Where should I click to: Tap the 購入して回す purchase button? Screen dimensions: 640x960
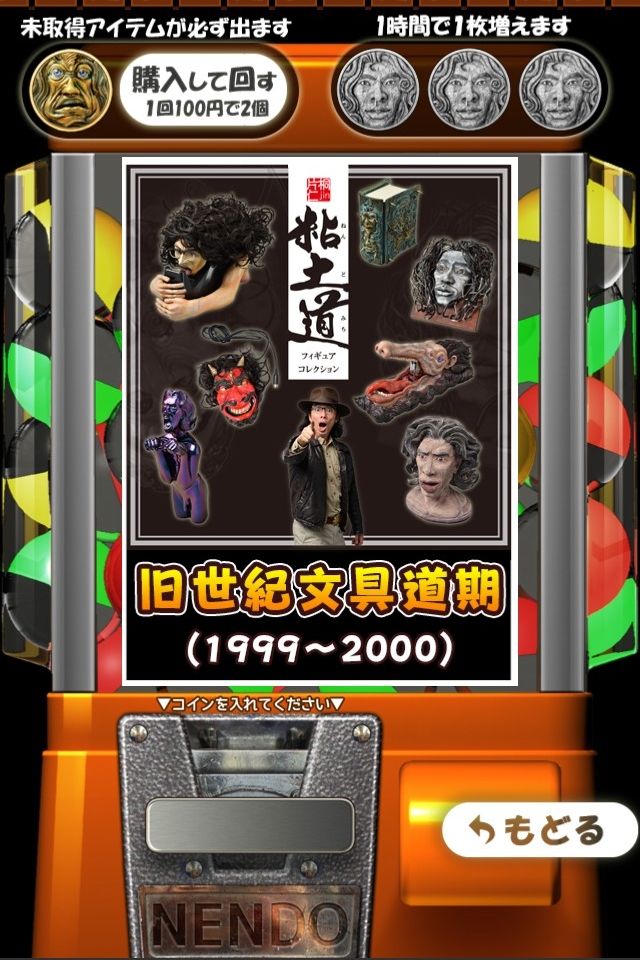[x=204, y=91]
